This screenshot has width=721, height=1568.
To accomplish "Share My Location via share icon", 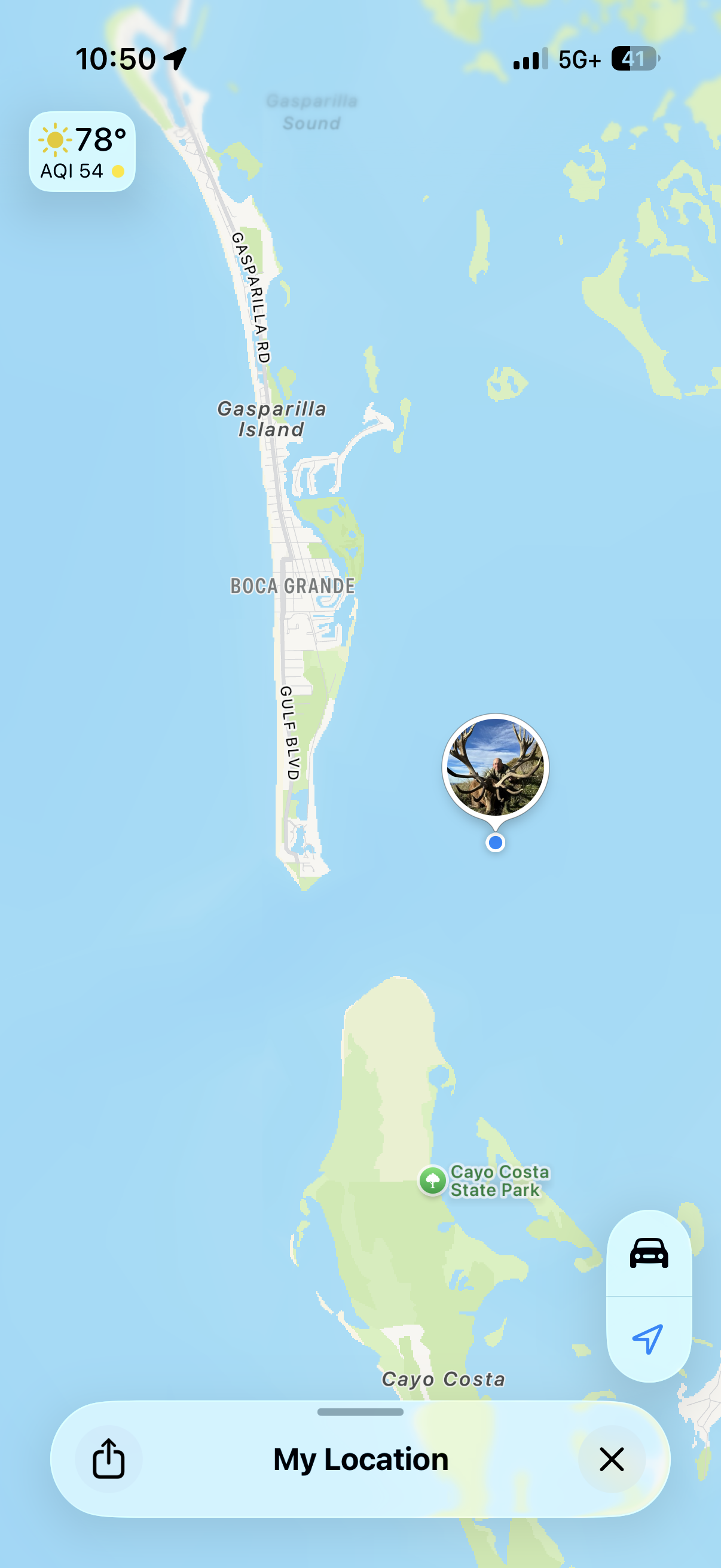I will 108,1459.
